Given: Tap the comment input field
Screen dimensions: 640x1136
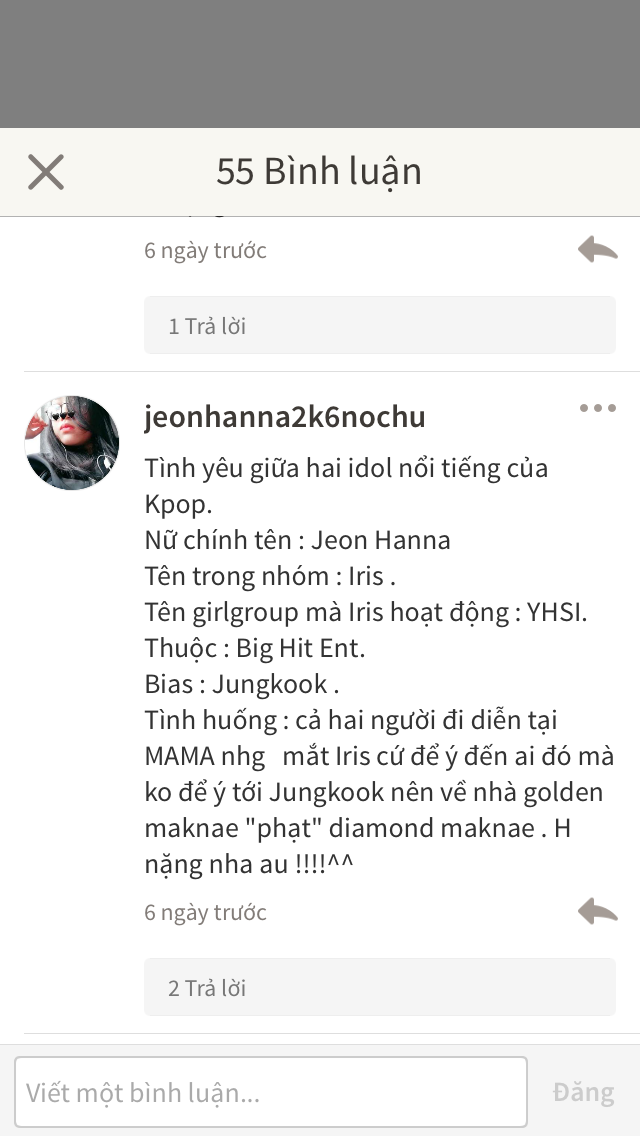Looking at the screenshot, I should click(x=271, y=1092).
